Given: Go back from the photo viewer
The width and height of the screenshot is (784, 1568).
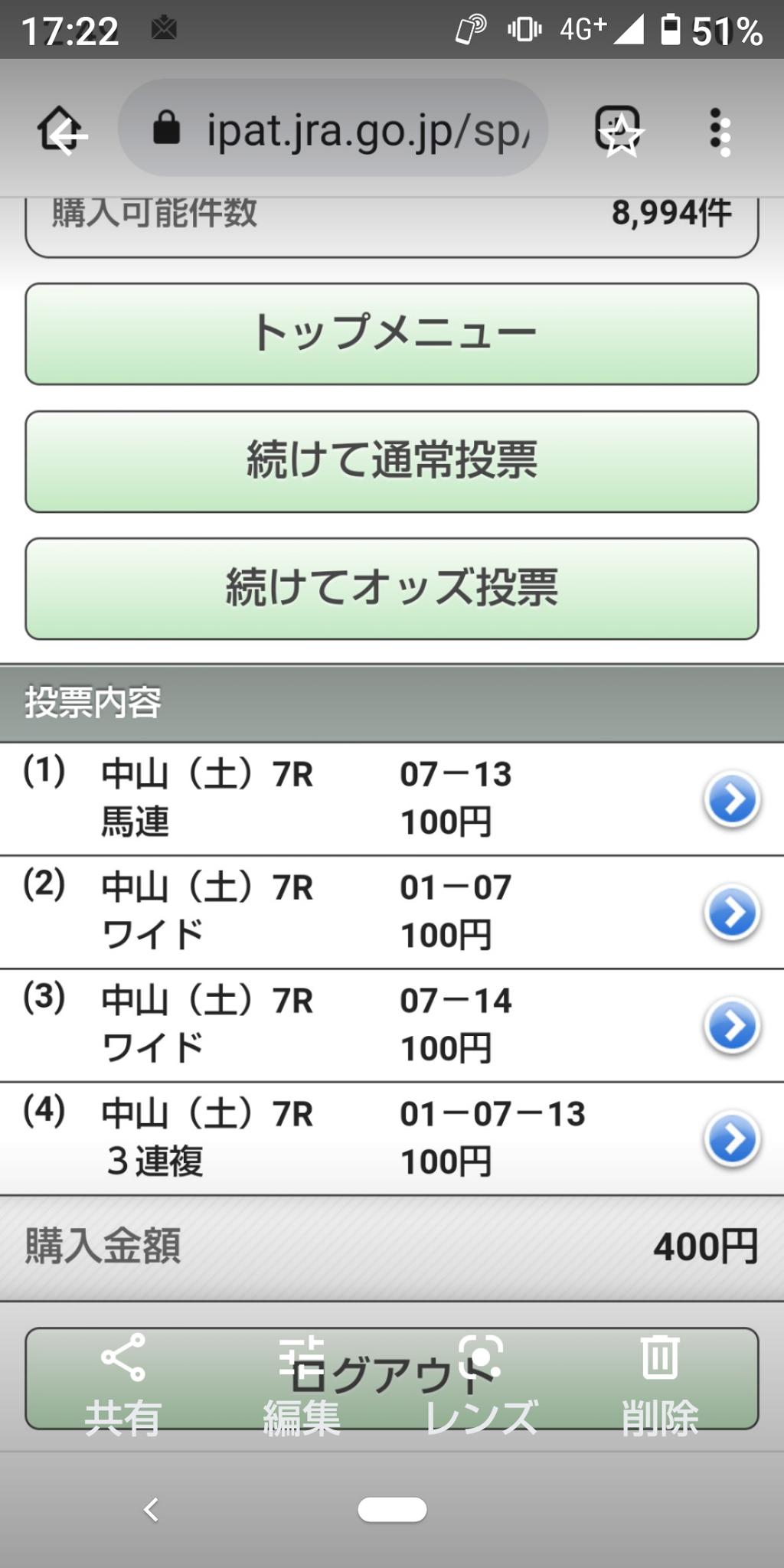Looking at the screenshot, I should coord(67,136).
